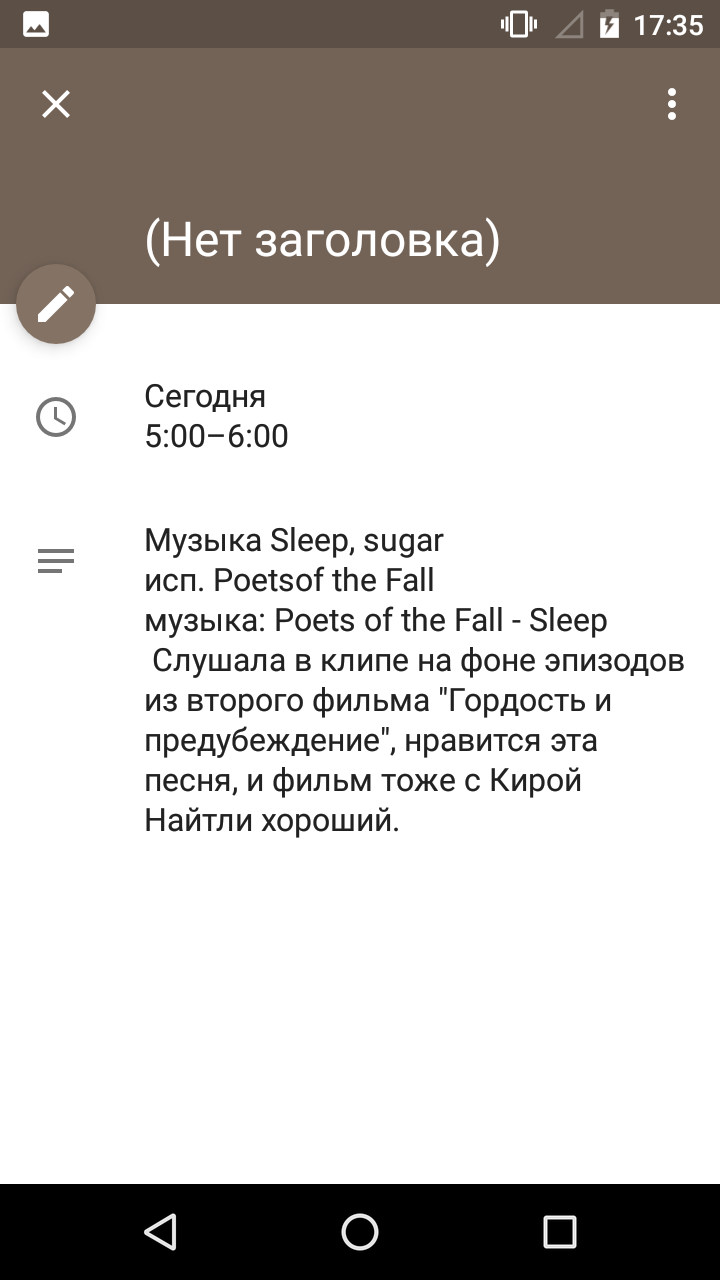720x1280 pixels.
Task: Edit this event with the pencil button
Action: click(56, 304)
